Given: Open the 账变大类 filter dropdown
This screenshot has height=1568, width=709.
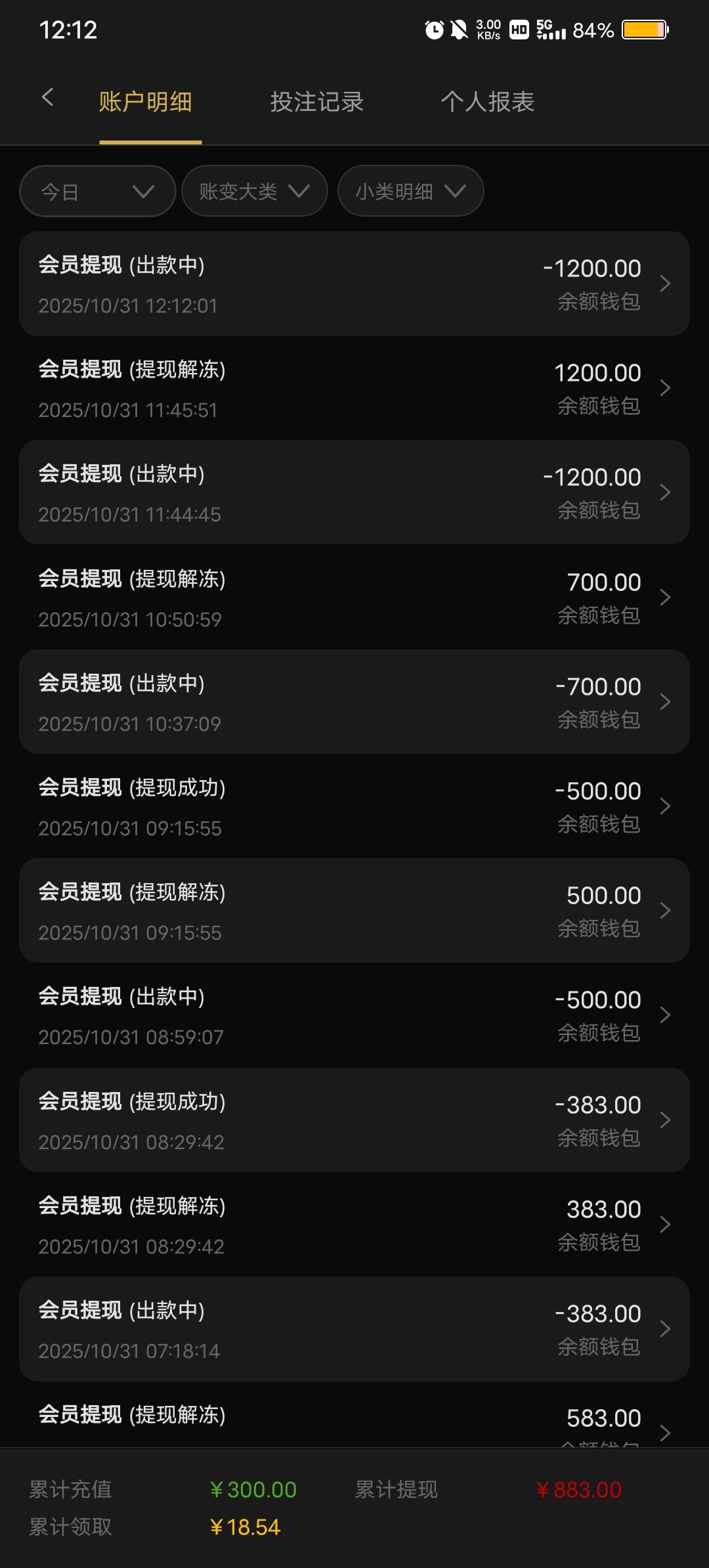Looking at the screenshot, I should (x=254, y=192).
